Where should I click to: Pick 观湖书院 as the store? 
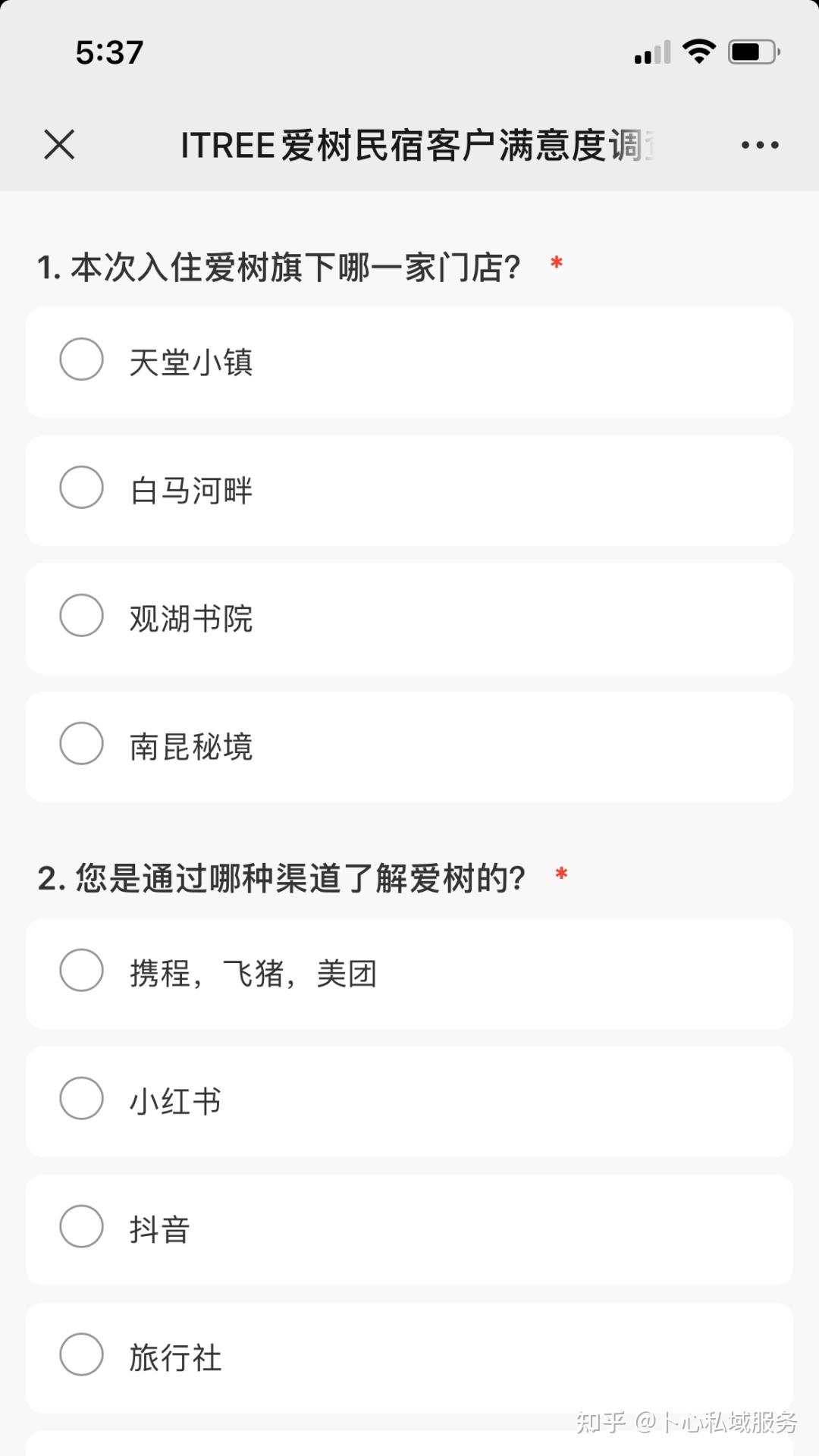(82, 616)
